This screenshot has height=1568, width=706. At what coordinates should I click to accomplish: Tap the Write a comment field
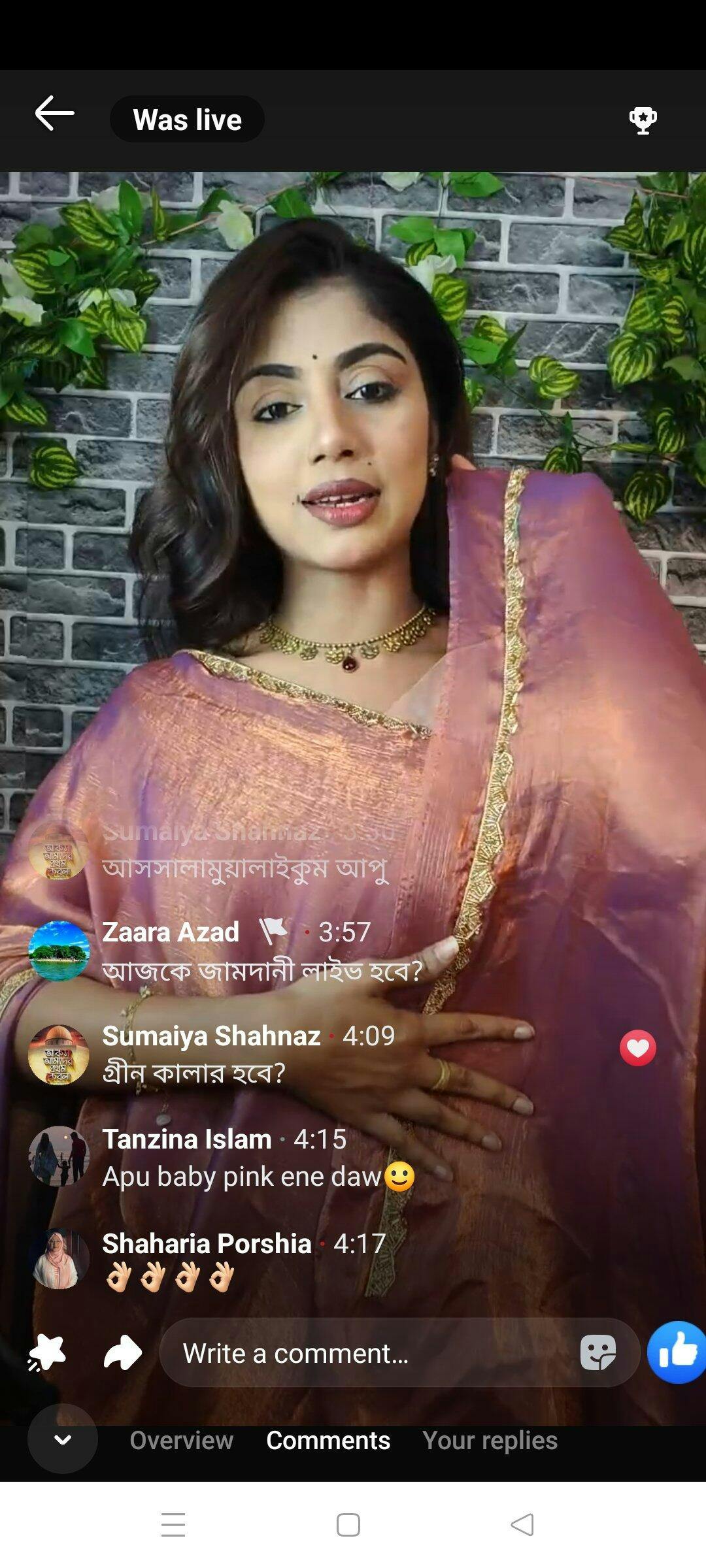[366, 1353]
